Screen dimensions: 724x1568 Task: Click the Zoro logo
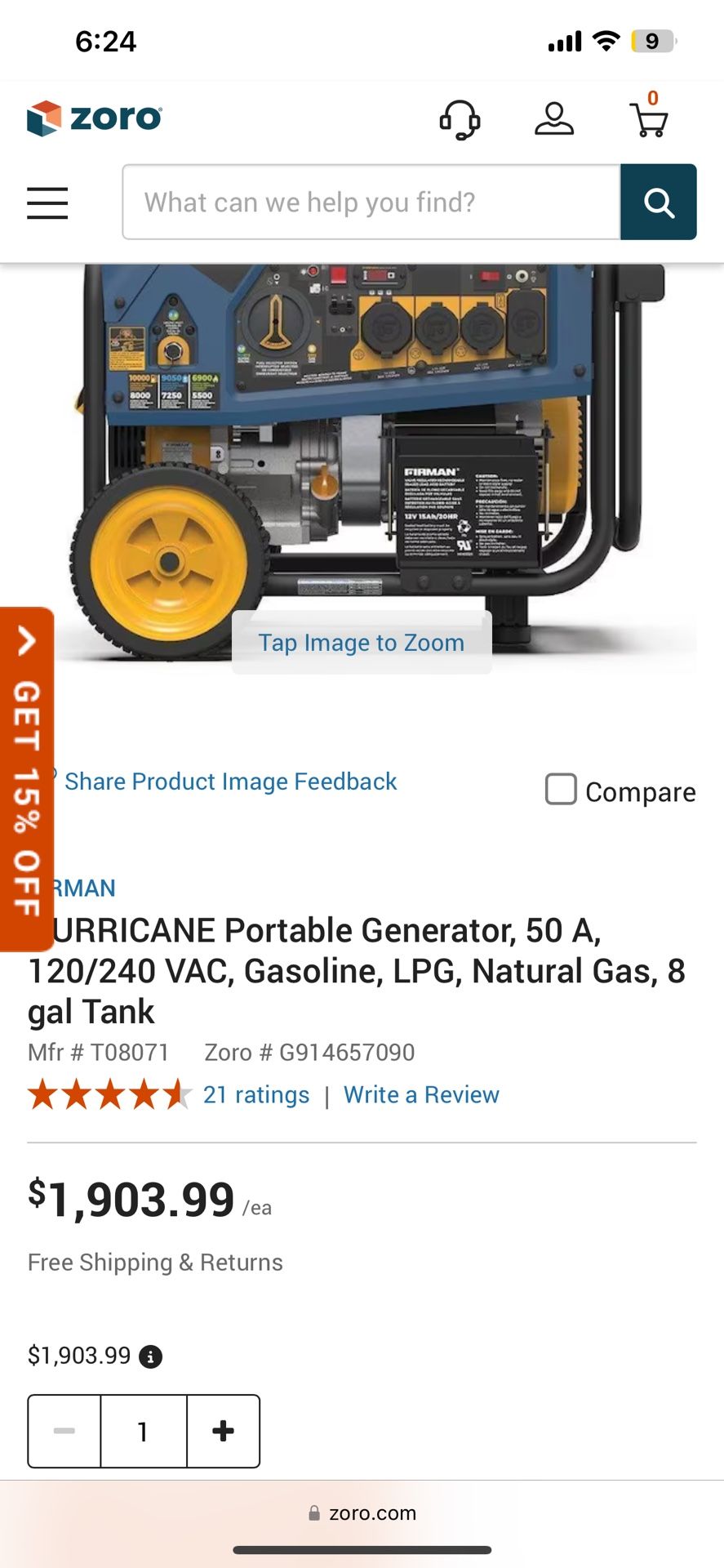pos(94,117)
